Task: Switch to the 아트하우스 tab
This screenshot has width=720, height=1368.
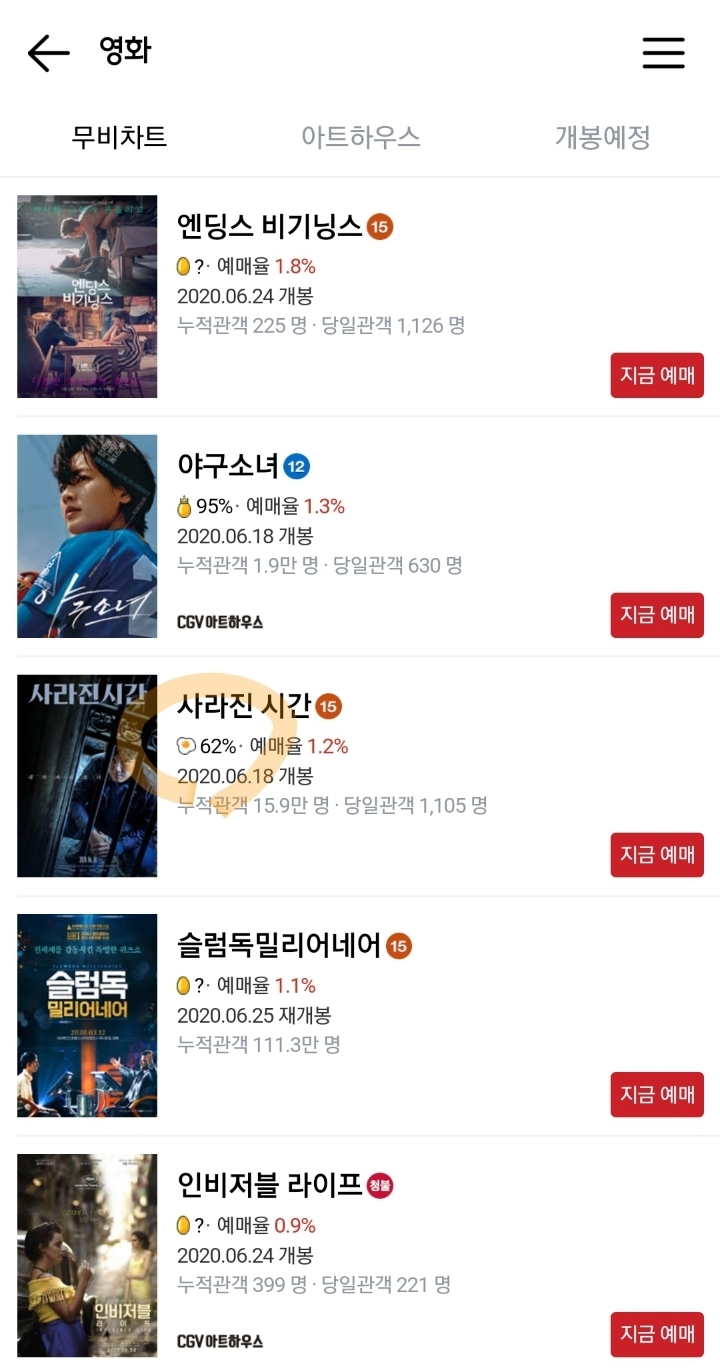Action: pyautogui.click(x=360, y=137)
